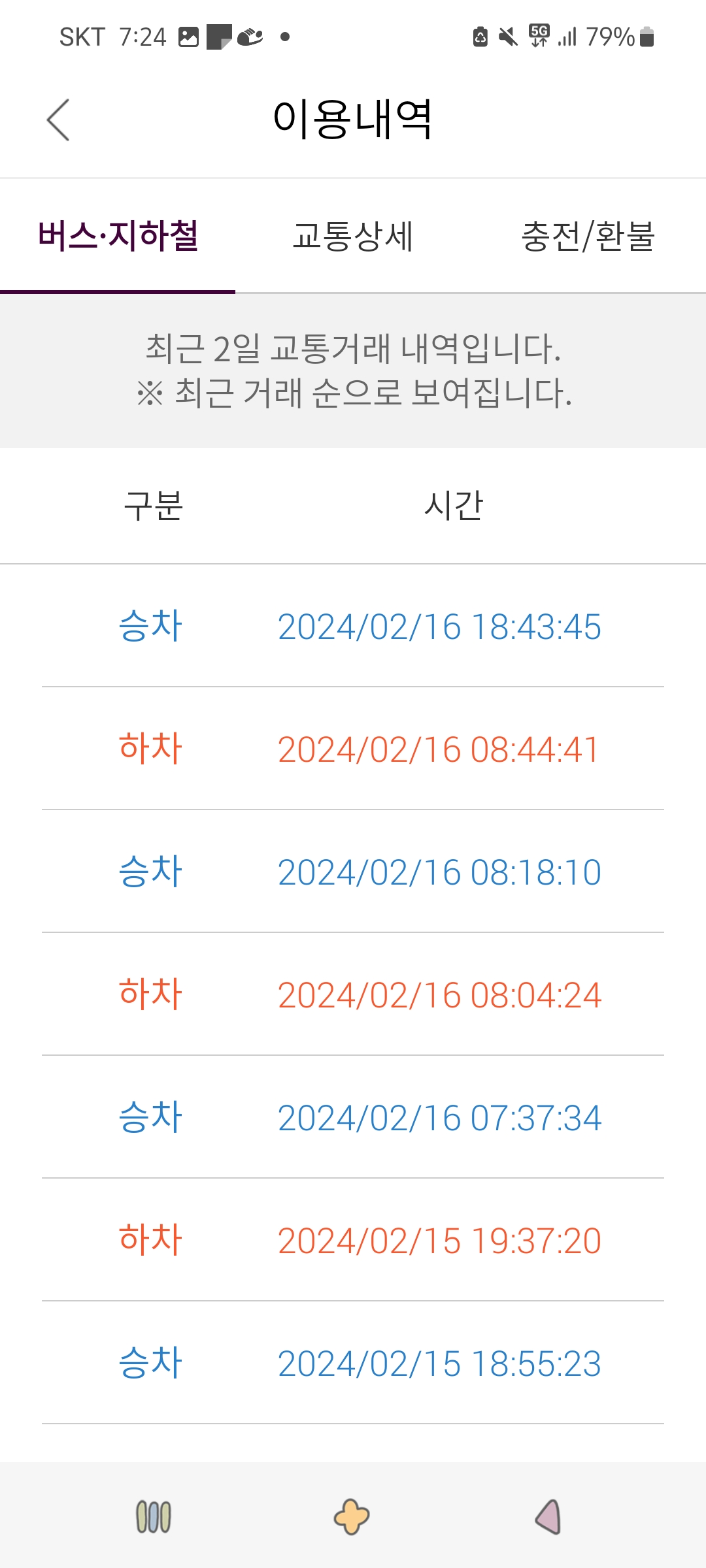Switch to the 교통상세 tab
The image size is (706, 1568).
click(352, 237)
